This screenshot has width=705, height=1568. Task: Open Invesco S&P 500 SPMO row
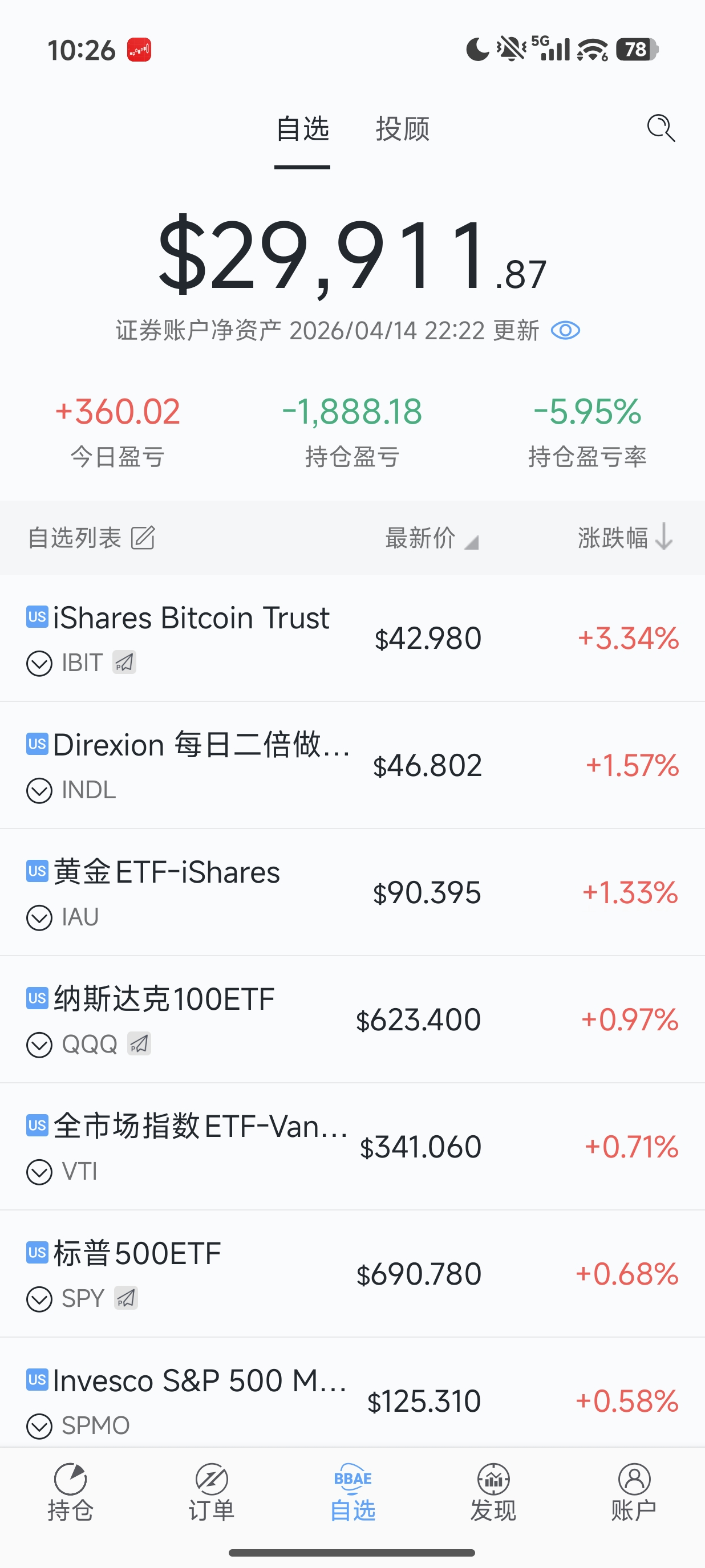click(x=244, y=1399)
